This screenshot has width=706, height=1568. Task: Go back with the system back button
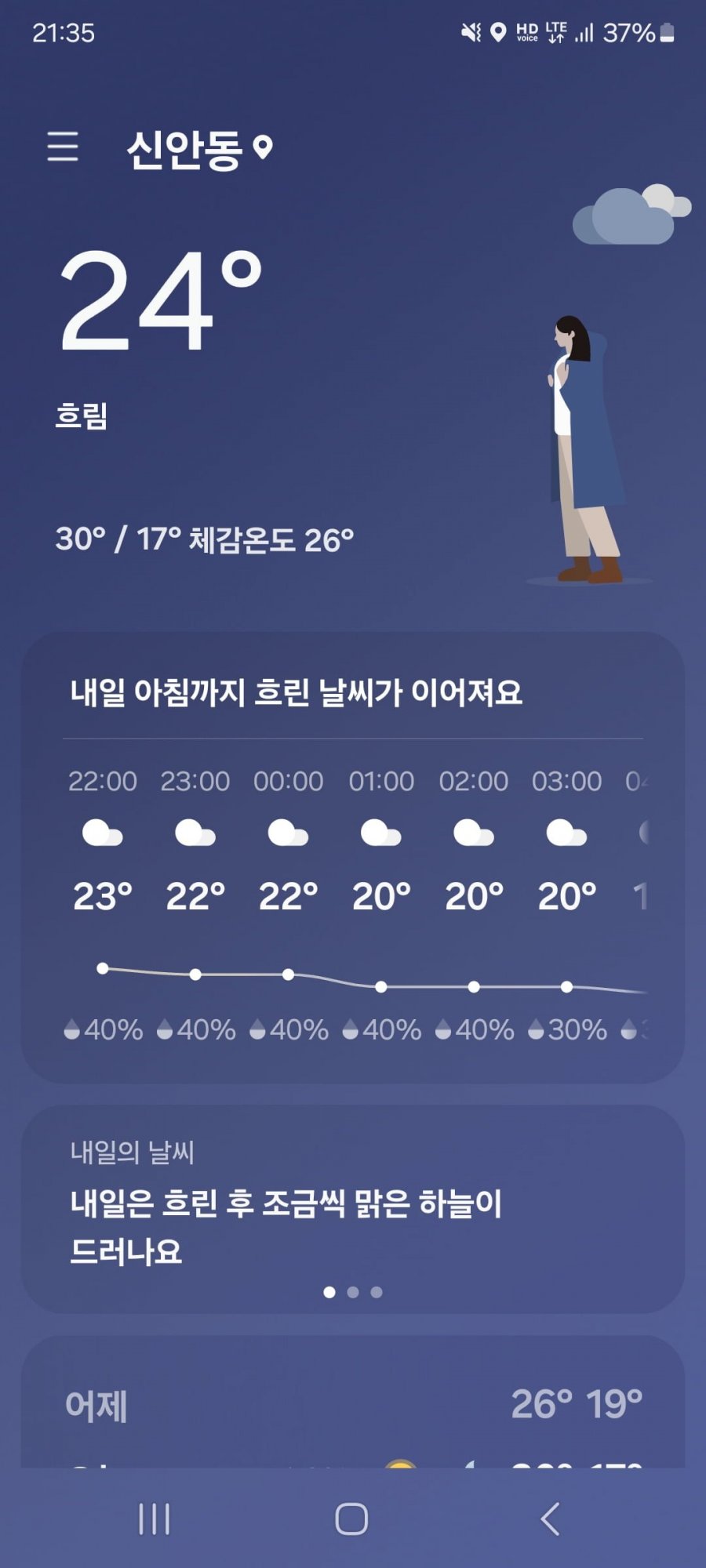point(551,1519)
